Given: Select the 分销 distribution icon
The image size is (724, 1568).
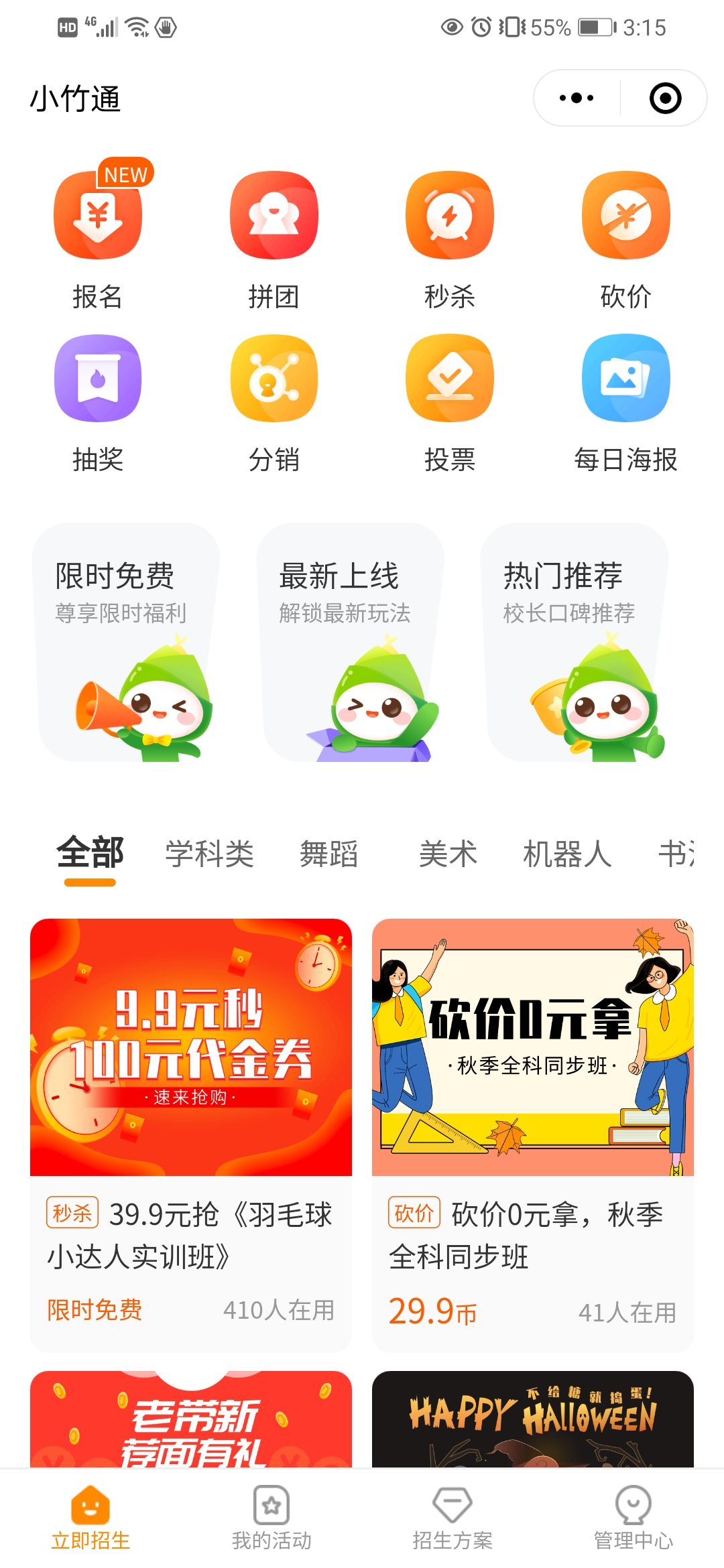Looking at the screenshot, I should (x=274, y=379).
